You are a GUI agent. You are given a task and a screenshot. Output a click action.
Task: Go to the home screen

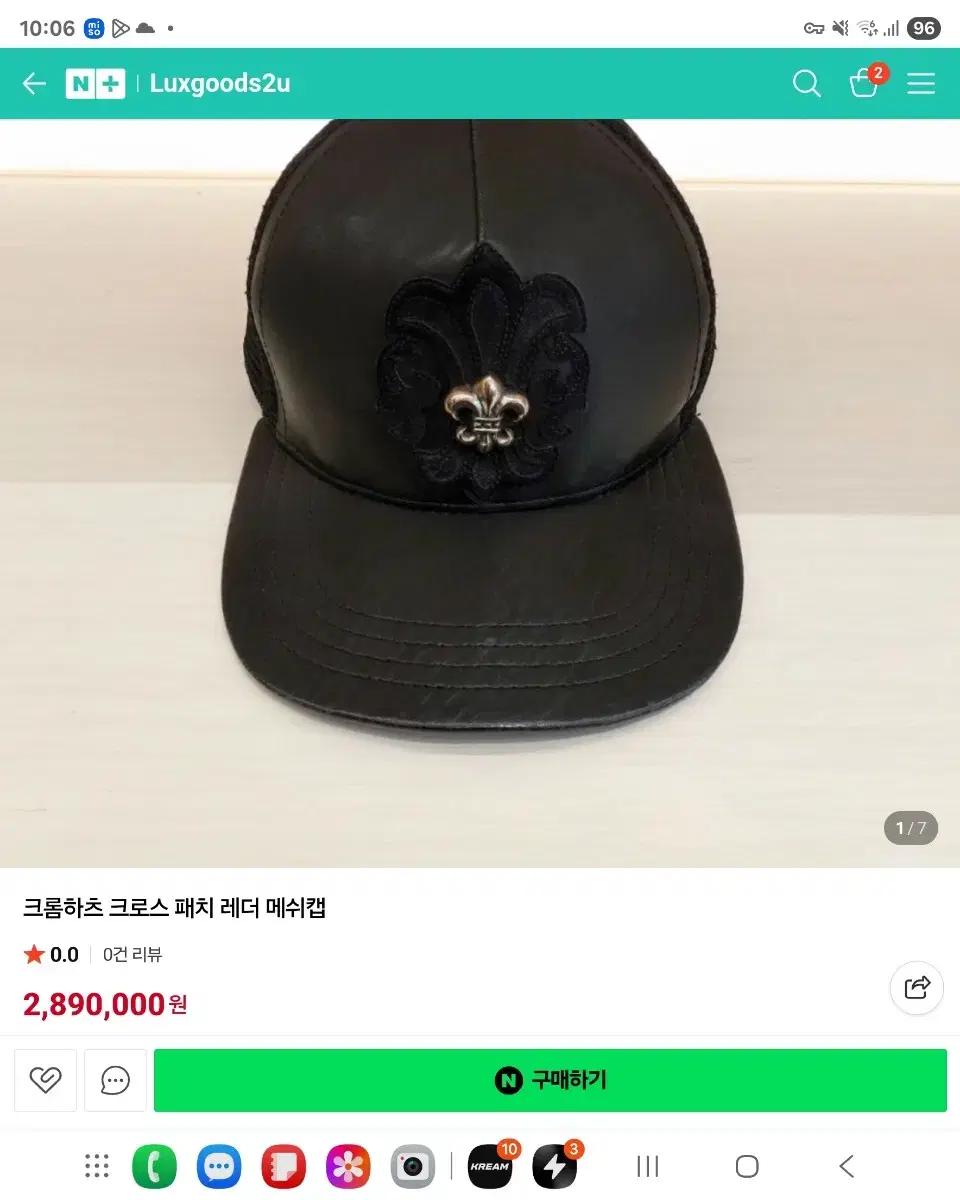point(747,1166)
